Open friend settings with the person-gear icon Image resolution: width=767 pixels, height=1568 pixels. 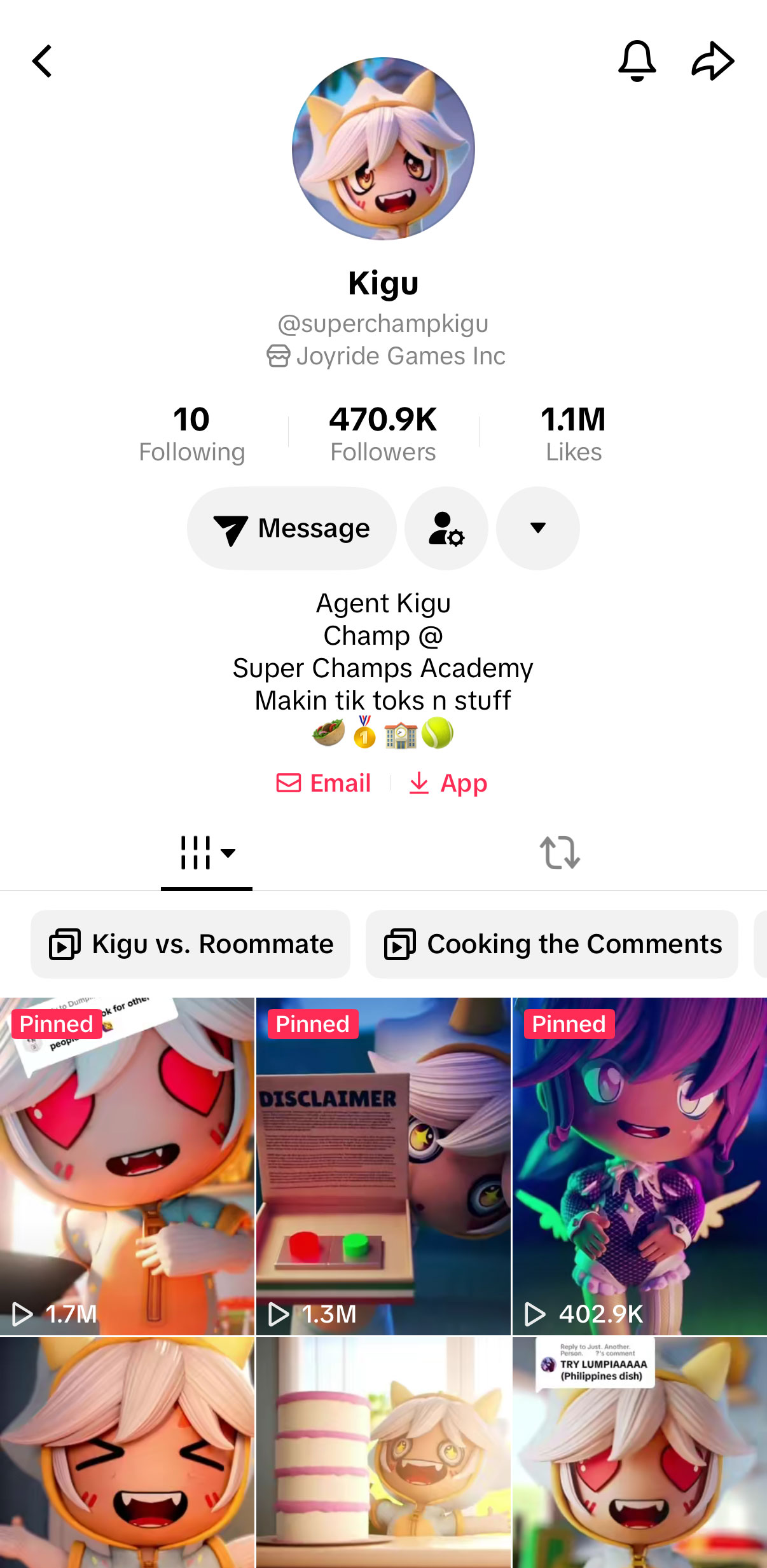(x=446, y=528)
